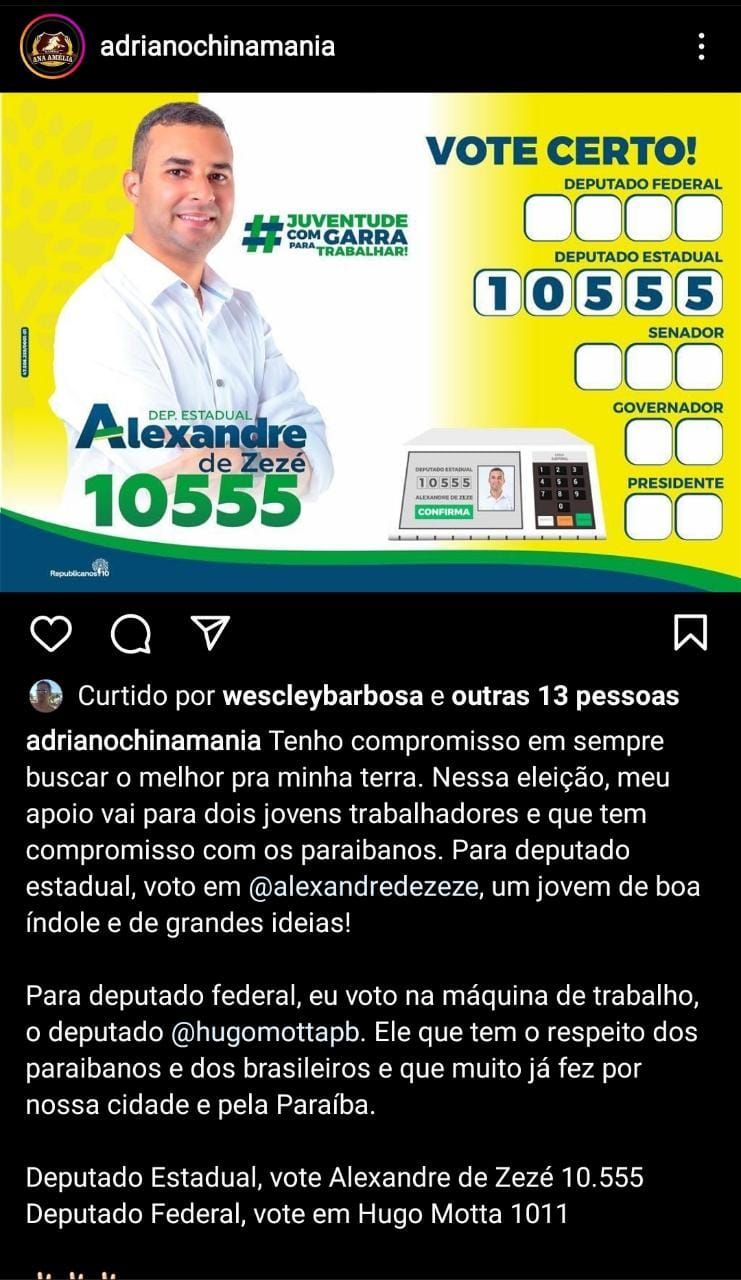Viewport: 741px width, 1280px height.
Task: Save the post with the bookmark icon
Action: 691,632
